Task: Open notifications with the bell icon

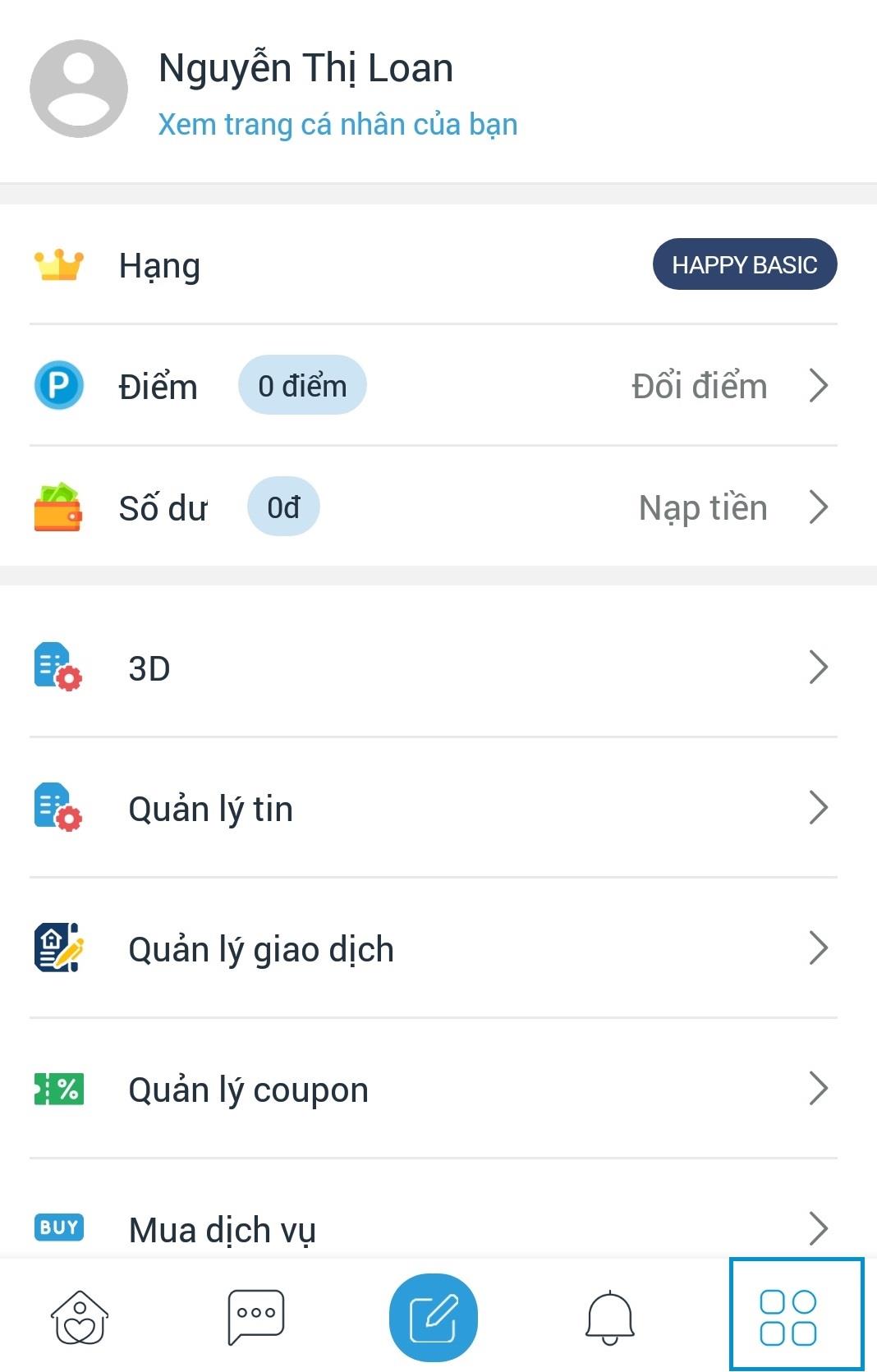Action: point(608,1314)
